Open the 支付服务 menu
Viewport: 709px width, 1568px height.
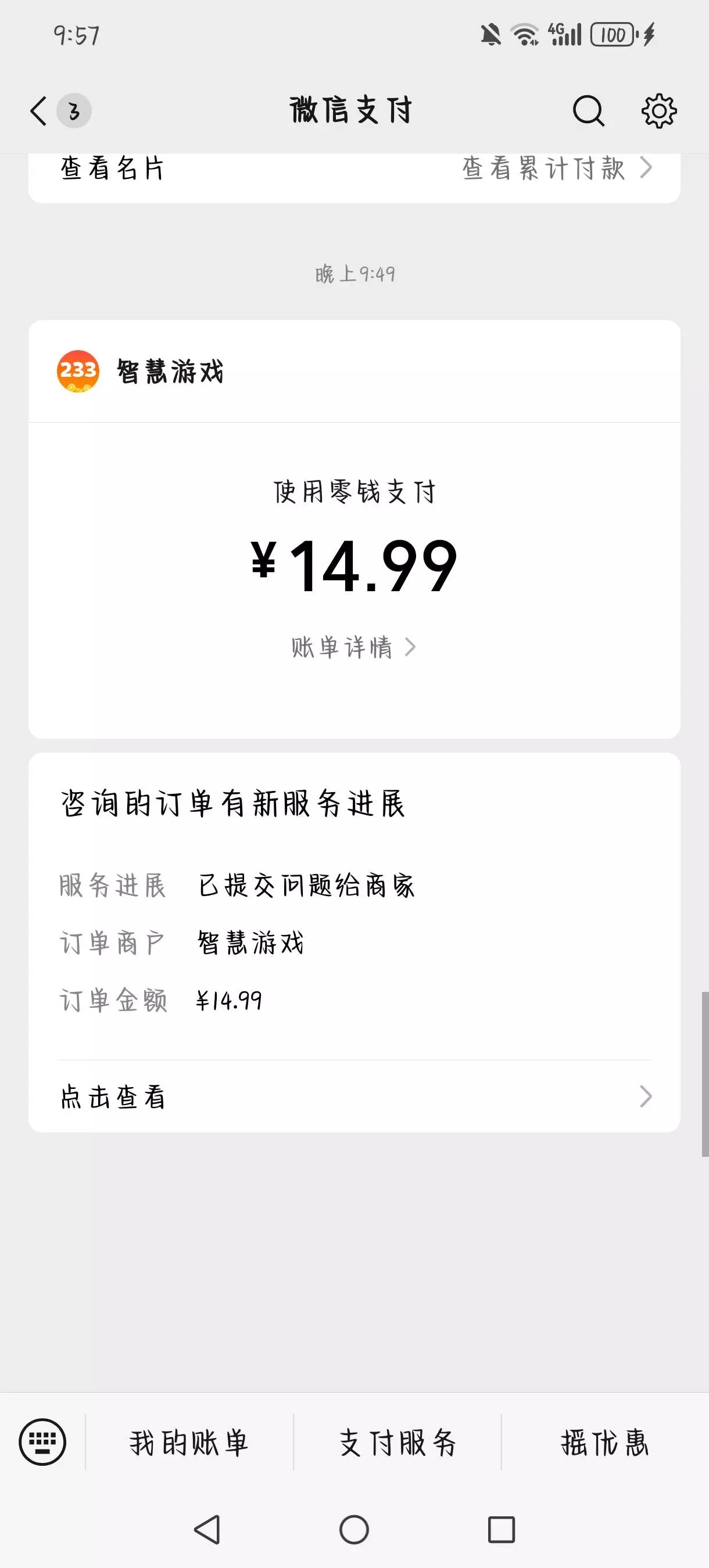[x=397, y=1443]
